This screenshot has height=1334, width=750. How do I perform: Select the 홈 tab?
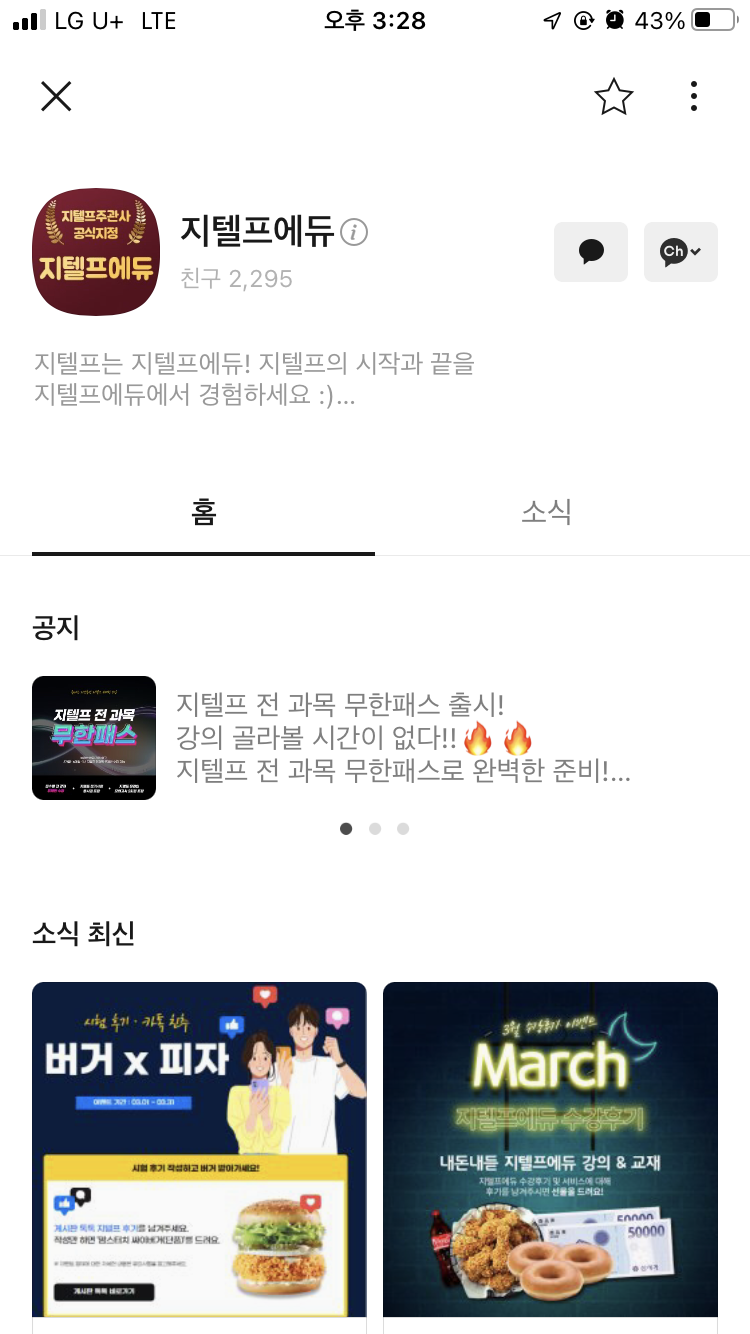coord(203,512)
